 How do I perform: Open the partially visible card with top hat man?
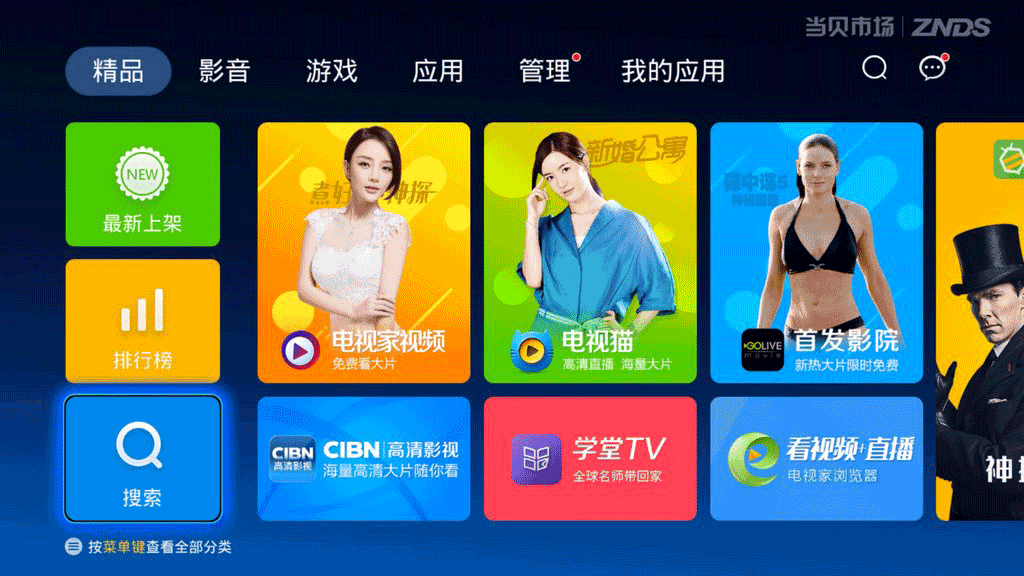point(980,320)
